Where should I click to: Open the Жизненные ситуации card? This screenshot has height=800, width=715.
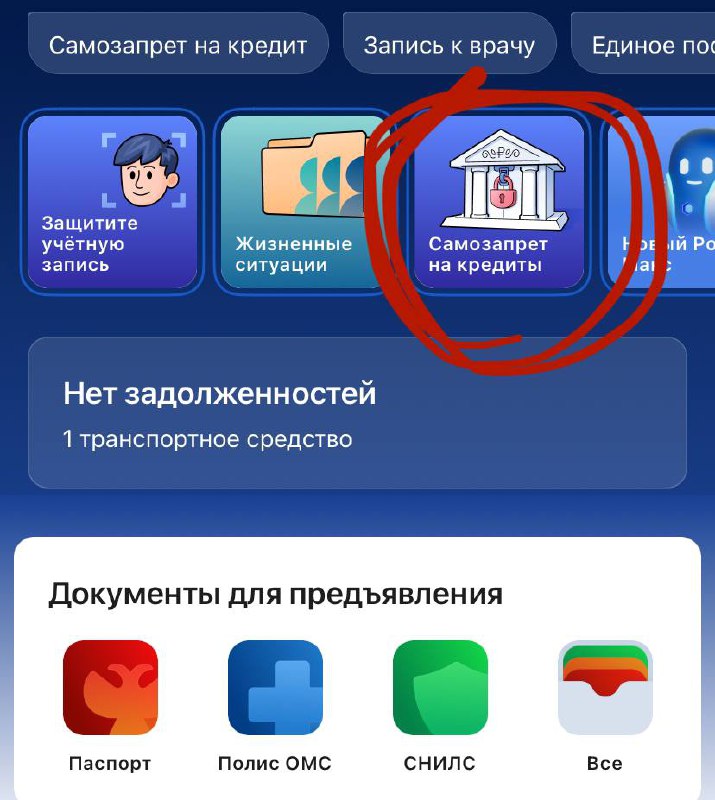coord(303,202)
